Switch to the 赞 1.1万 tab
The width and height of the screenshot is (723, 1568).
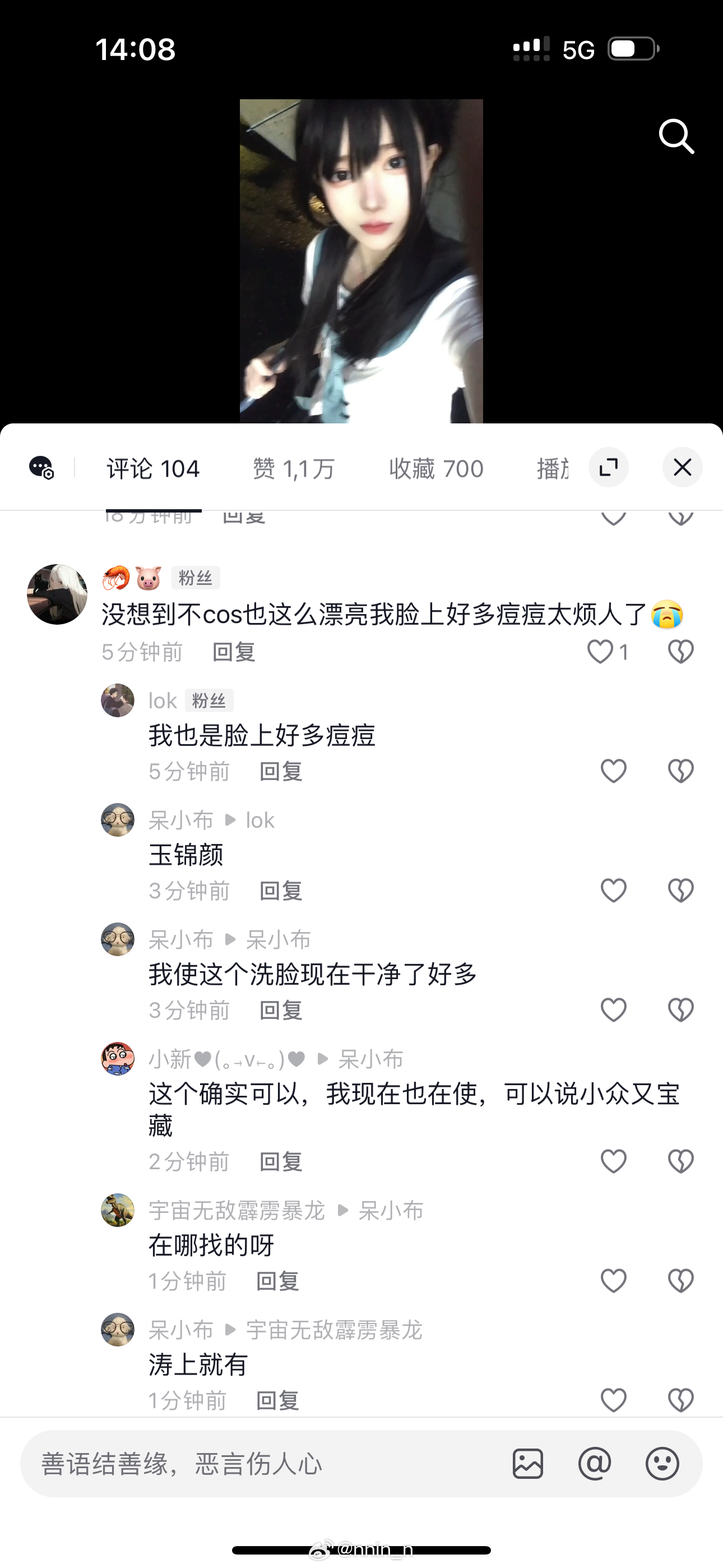293,469
